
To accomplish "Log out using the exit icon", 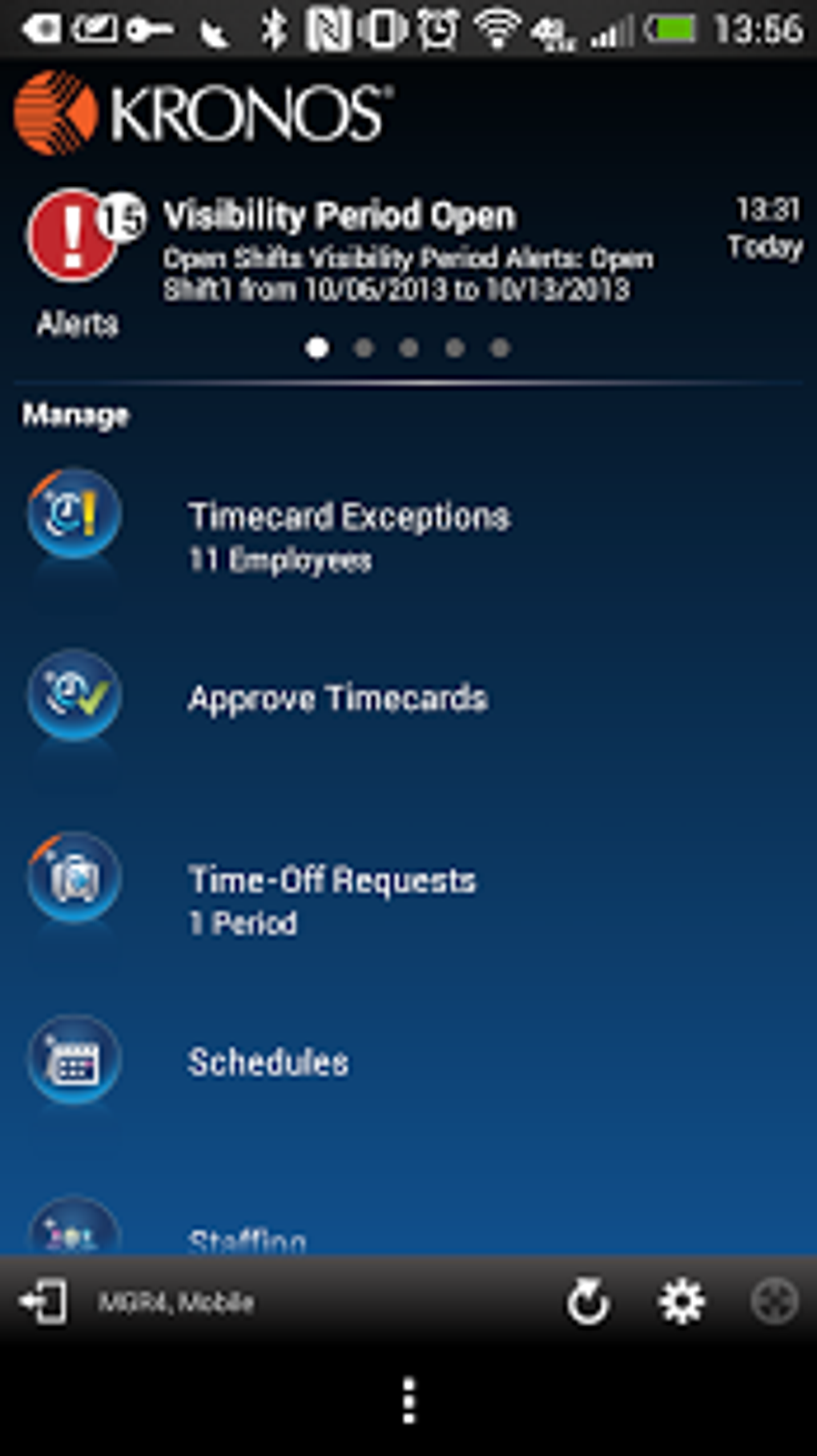I will point(44,1301).
